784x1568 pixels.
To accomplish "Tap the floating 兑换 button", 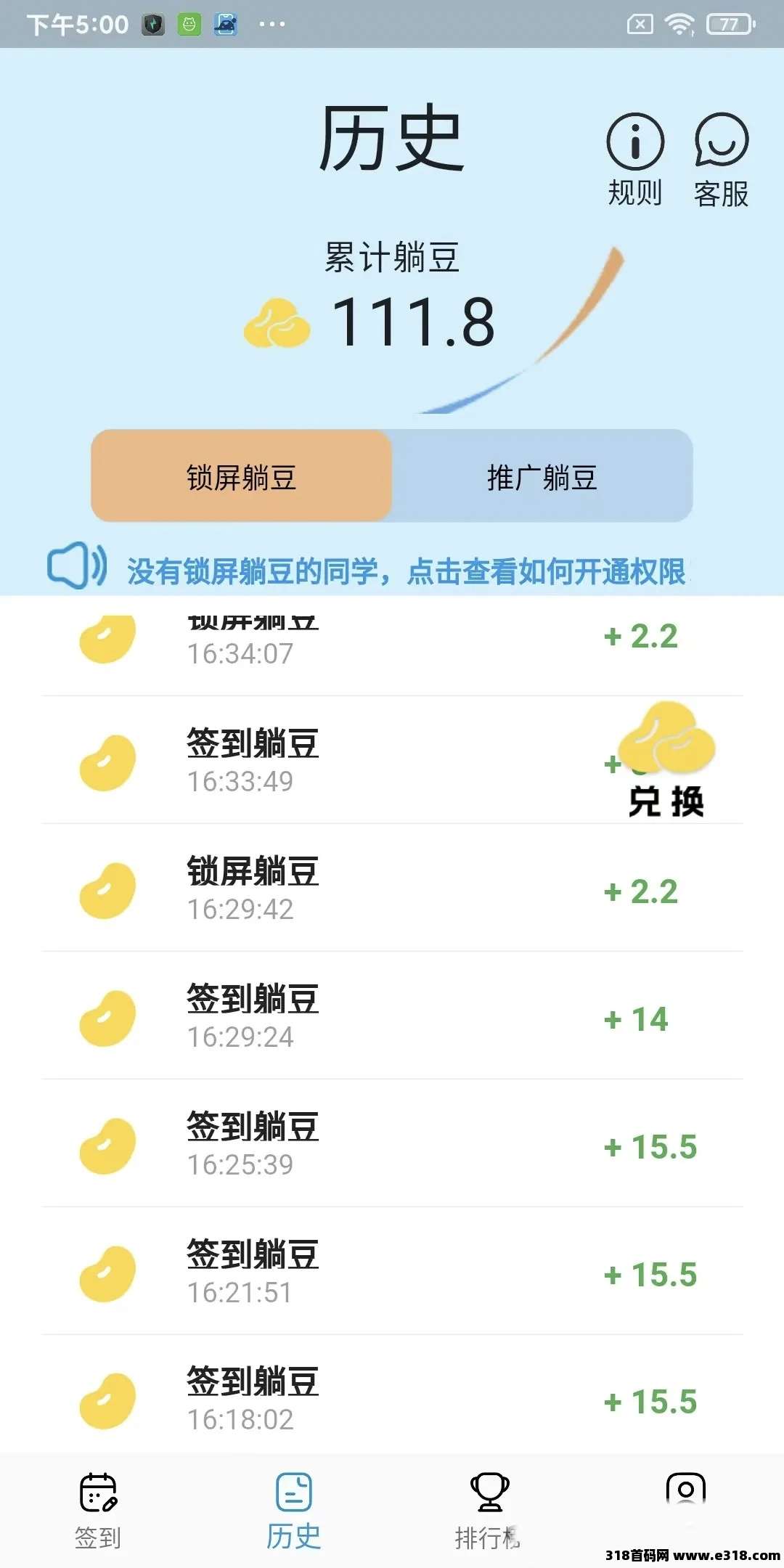I will pos(666,759).
